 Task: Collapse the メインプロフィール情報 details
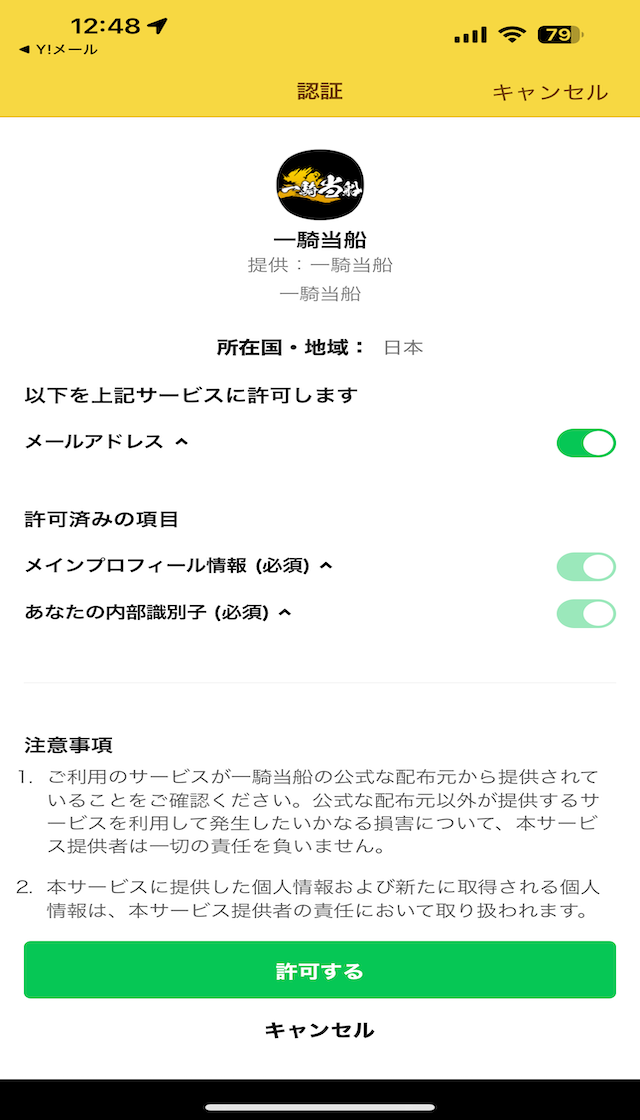click(326, 566)
